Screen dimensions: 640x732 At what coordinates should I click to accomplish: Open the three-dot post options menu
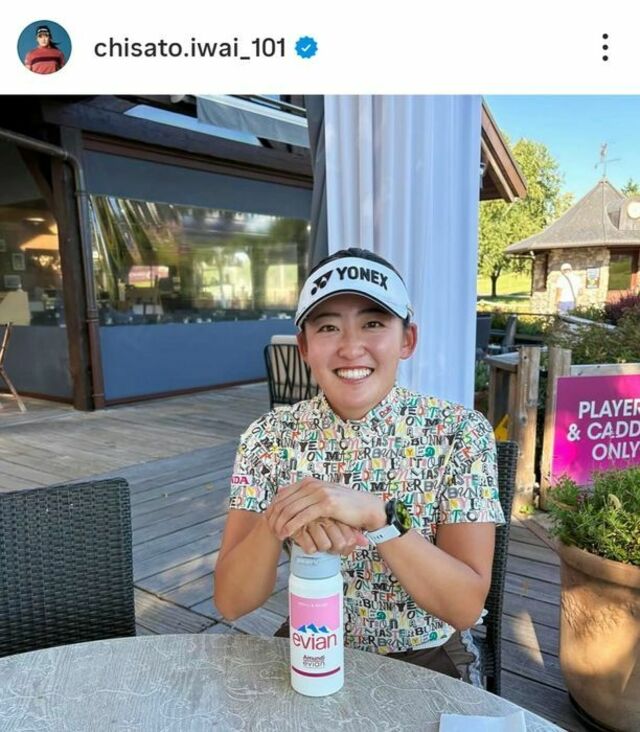[604, 47]
